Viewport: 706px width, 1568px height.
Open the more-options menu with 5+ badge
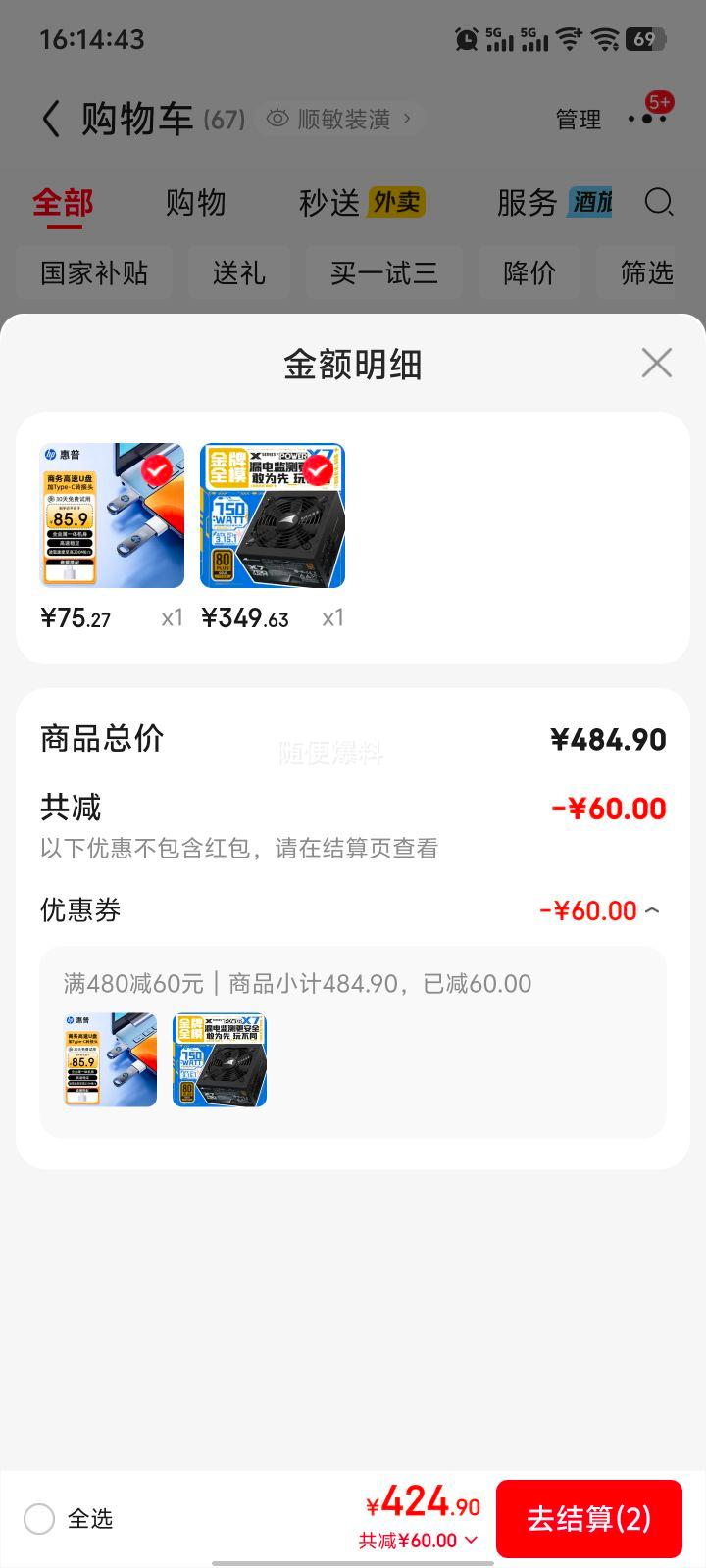646,119
